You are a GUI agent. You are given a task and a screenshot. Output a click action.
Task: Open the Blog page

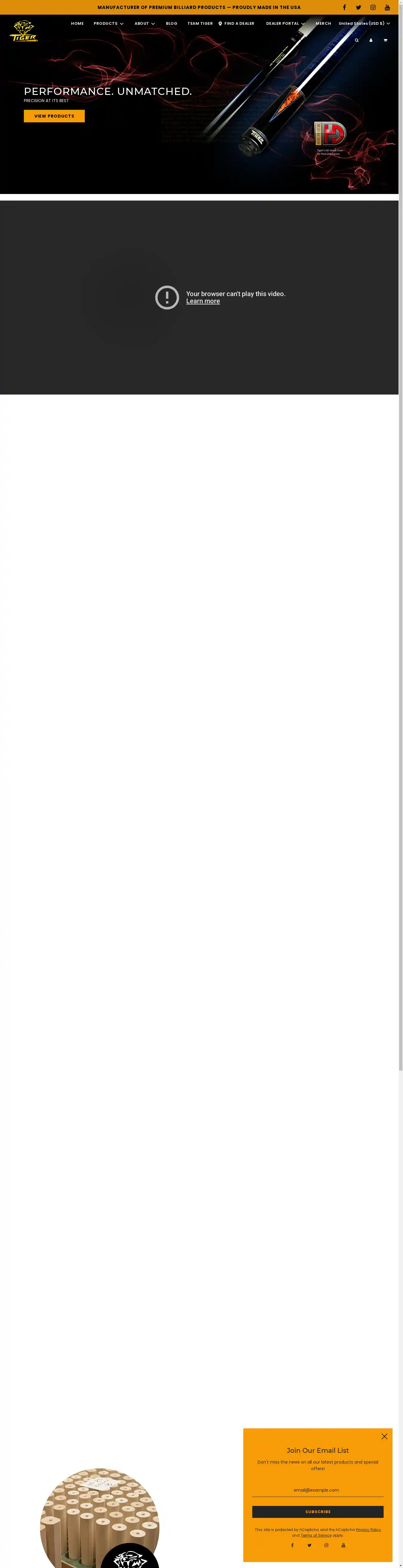click(172, 24)
